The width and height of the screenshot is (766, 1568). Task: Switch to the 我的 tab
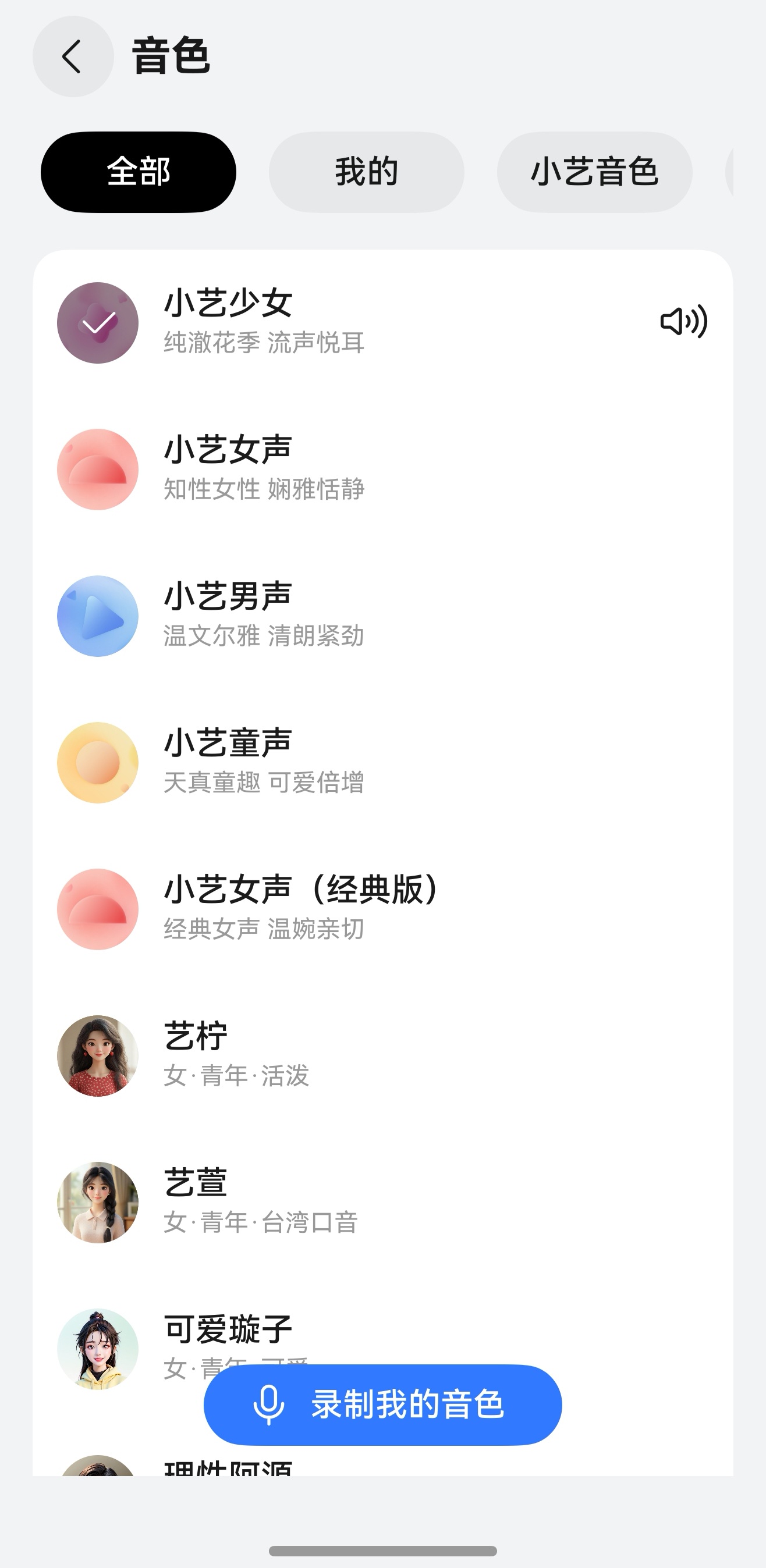pyautogui.click(x=366, y=172)
